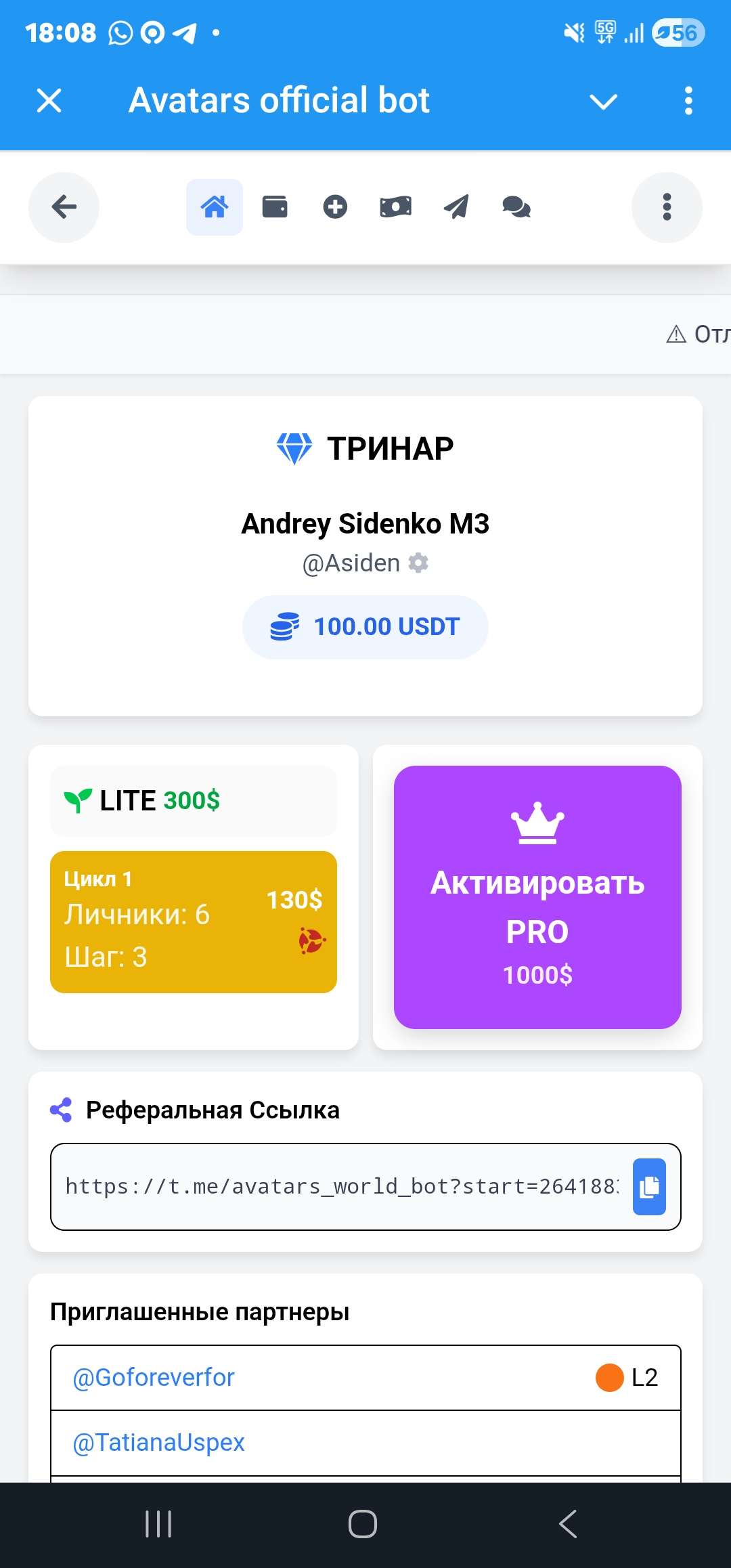Open recent apps from the navigation bar
The height and width of the screenshot is (1568, 731).
[158, 1524]
